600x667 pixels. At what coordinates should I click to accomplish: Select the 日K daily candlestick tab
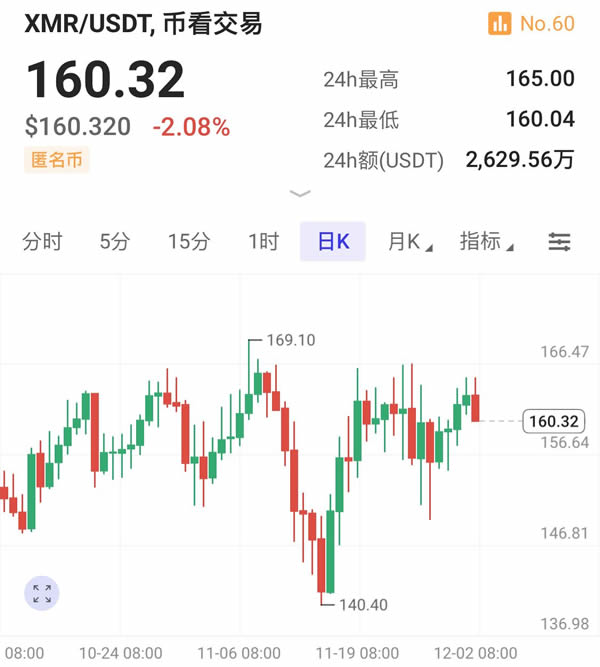pyautogui.click(x=333, y=241)
